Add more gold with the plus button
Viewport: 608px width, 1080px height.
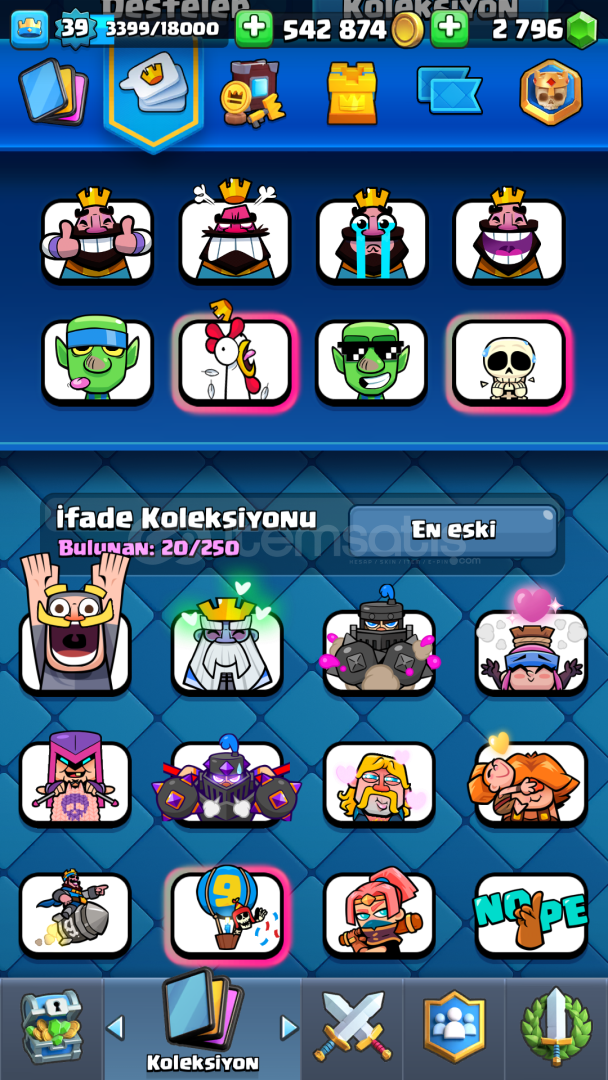click(x=254, y=29)
